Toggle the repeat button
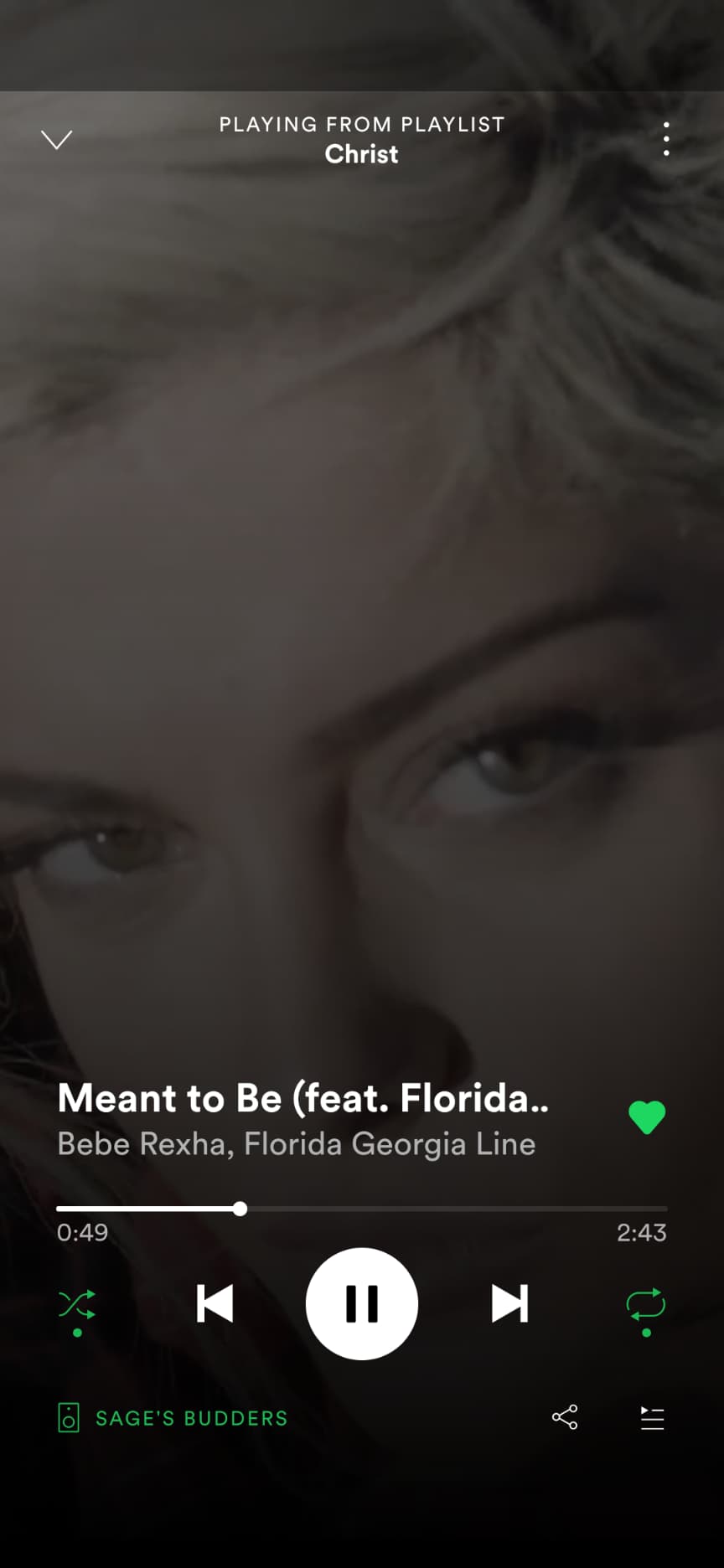724x1568 pixels. 646,1306
